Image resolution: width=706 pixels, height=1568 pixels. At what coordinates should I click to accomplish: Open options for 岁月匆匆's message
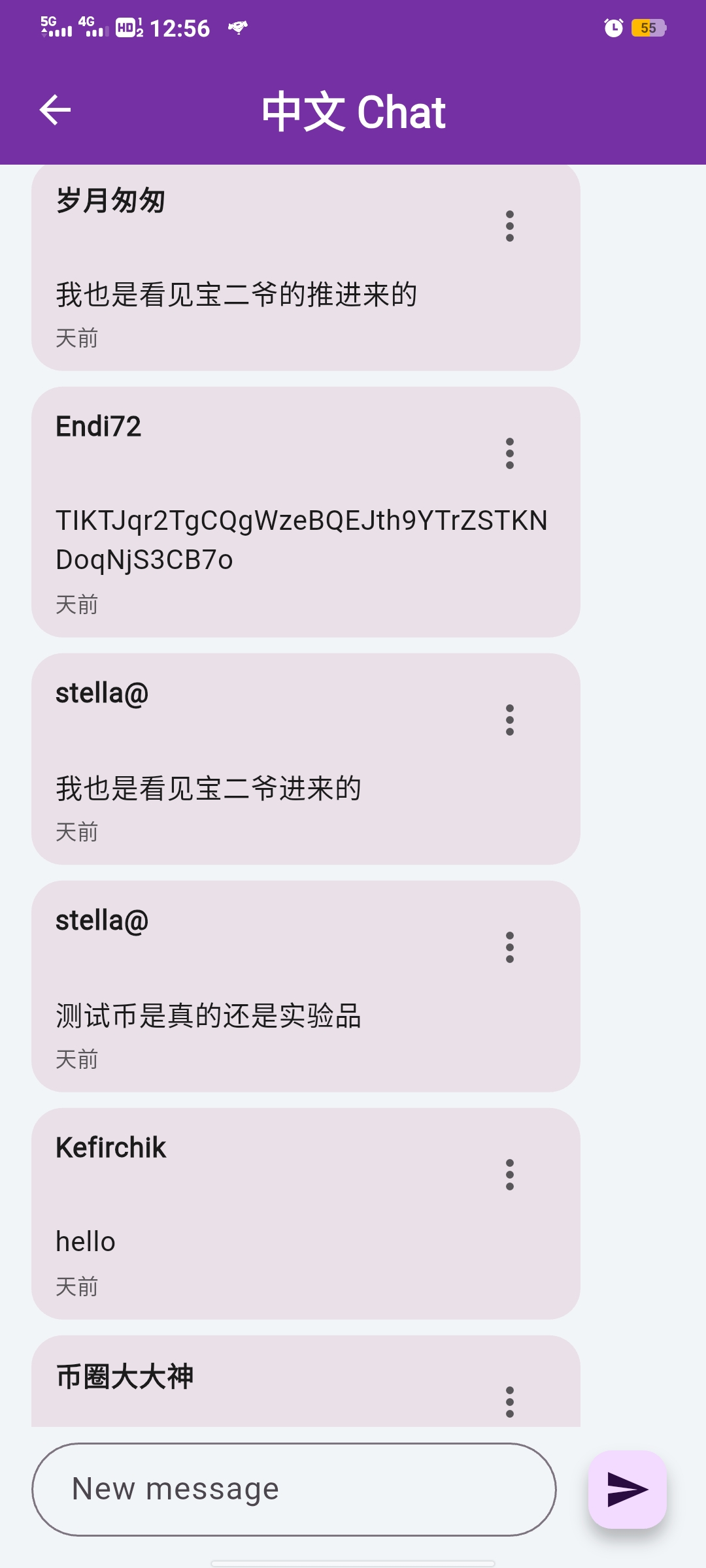point(509,225)
